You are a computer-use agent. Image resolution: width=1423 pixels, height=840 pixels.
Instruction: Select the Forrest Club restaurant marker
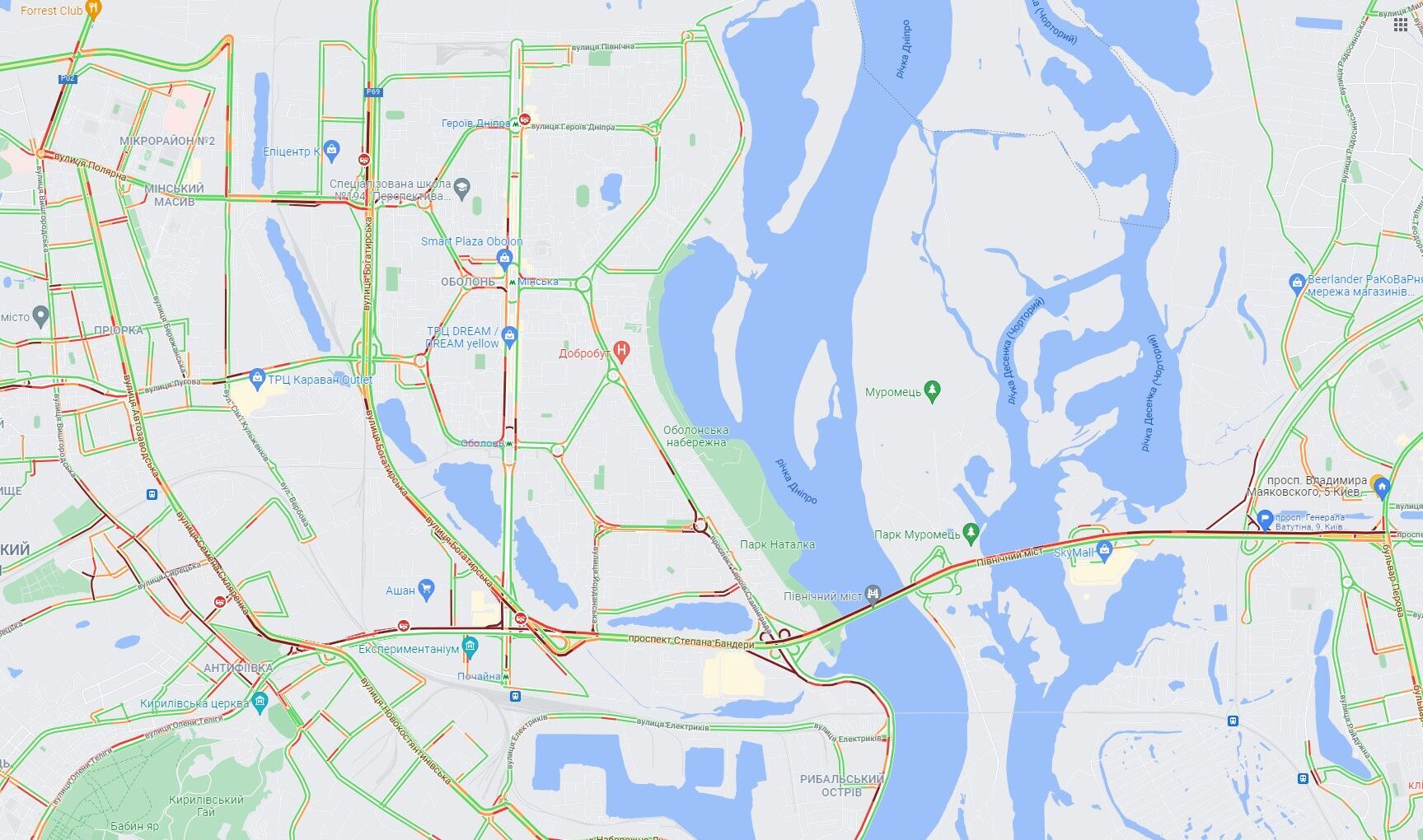pyautogui.click(x=93, y=10)
